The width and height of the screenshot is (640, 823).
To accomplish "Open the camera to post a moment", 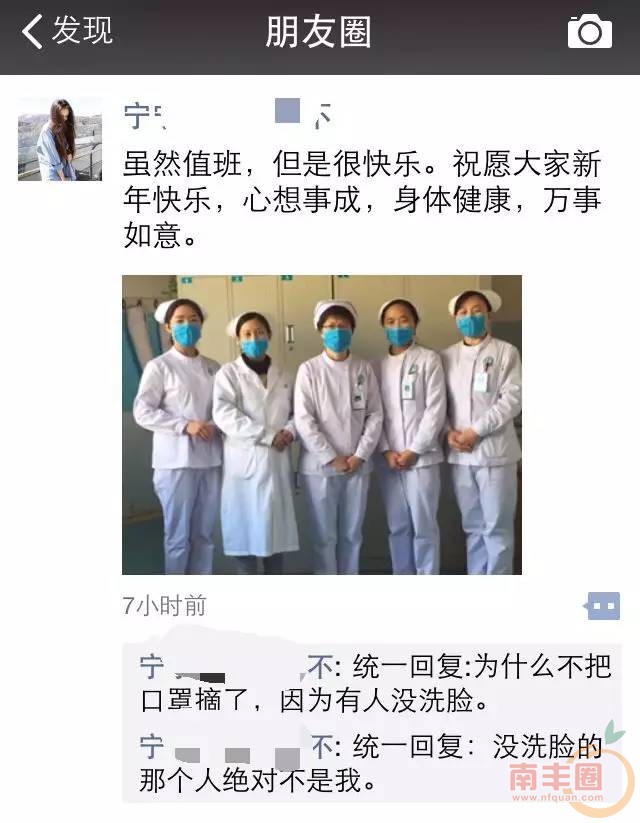I will pos(589,32).
